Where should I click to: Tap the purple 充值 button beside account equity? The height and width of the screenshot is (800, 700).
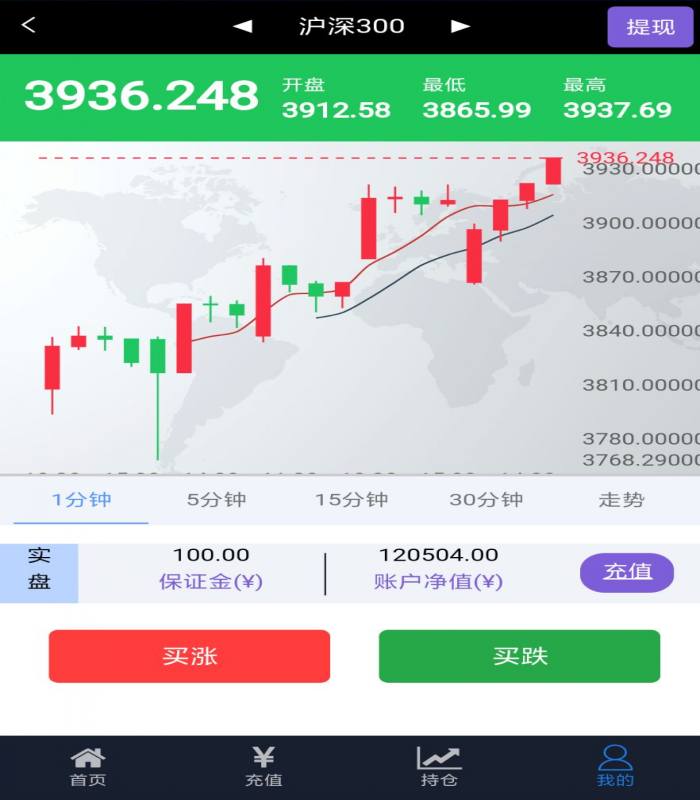pyautogui.click(x=627, y=572)
